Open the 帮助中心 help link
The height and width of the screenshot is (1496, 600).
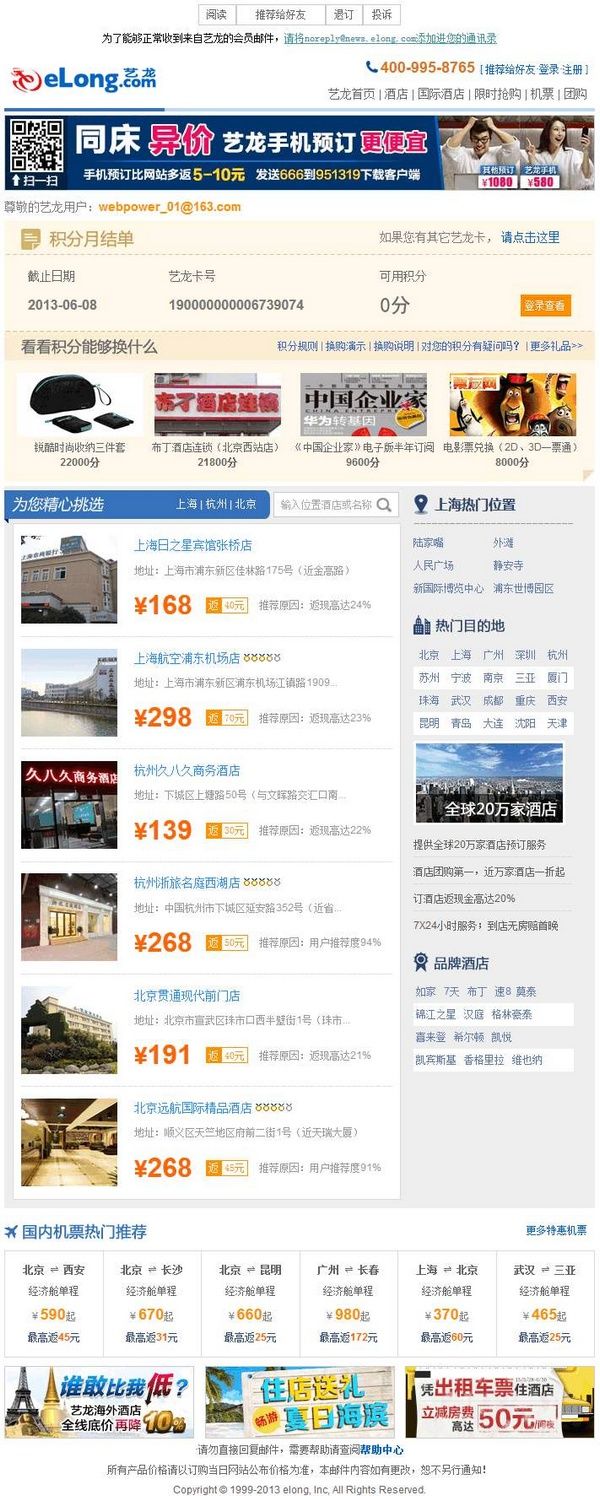[x=382, y=1449]
